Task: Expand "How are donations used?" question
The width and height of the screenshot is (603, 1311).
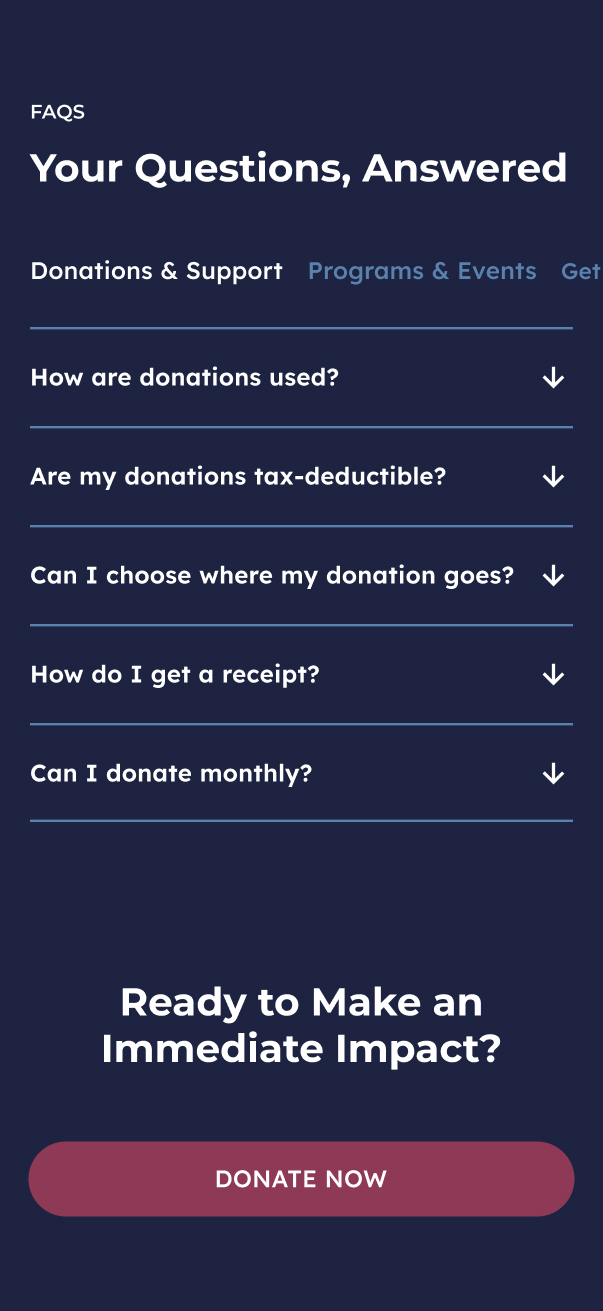Action: pos(300,378)
